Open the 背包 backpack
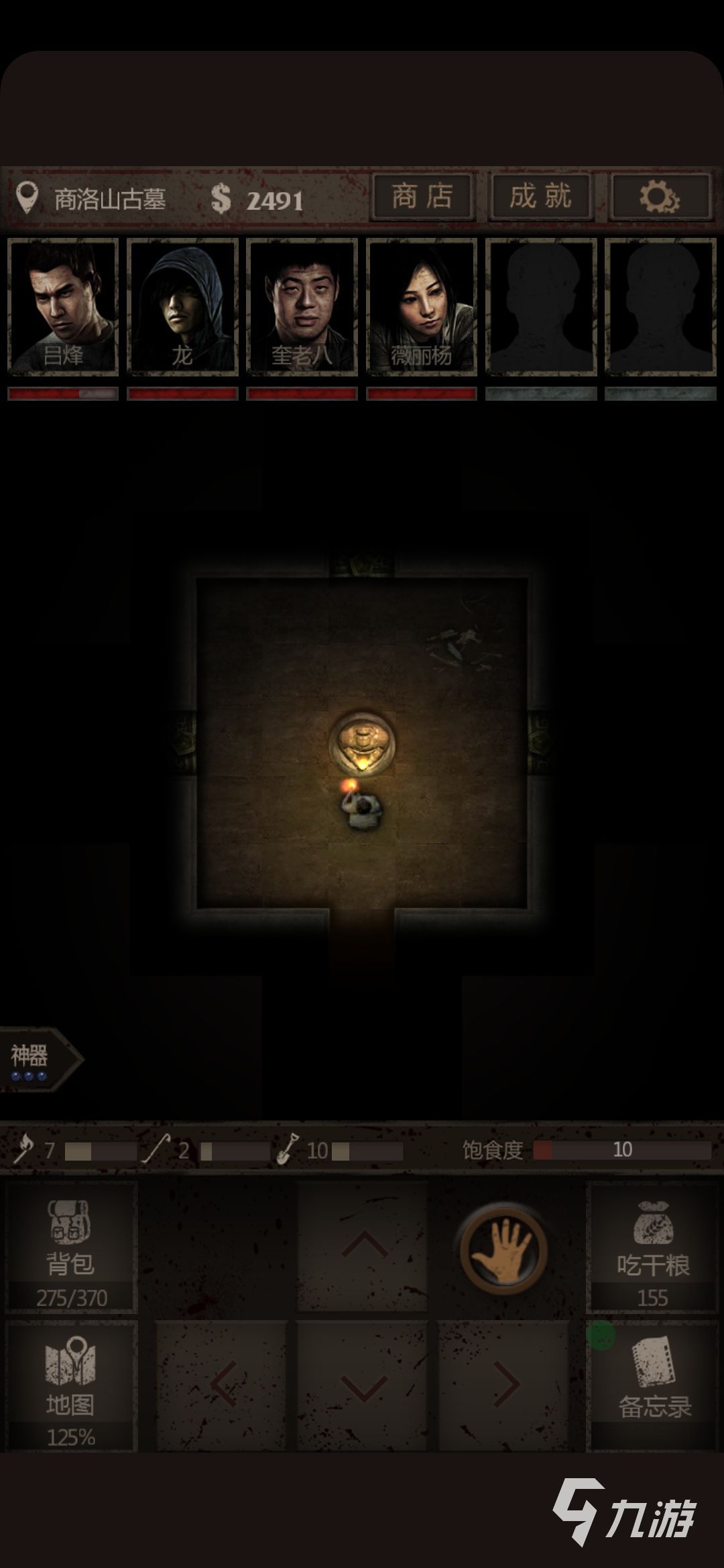Viewport: 724px width, 1568px height. (71, 1246)
